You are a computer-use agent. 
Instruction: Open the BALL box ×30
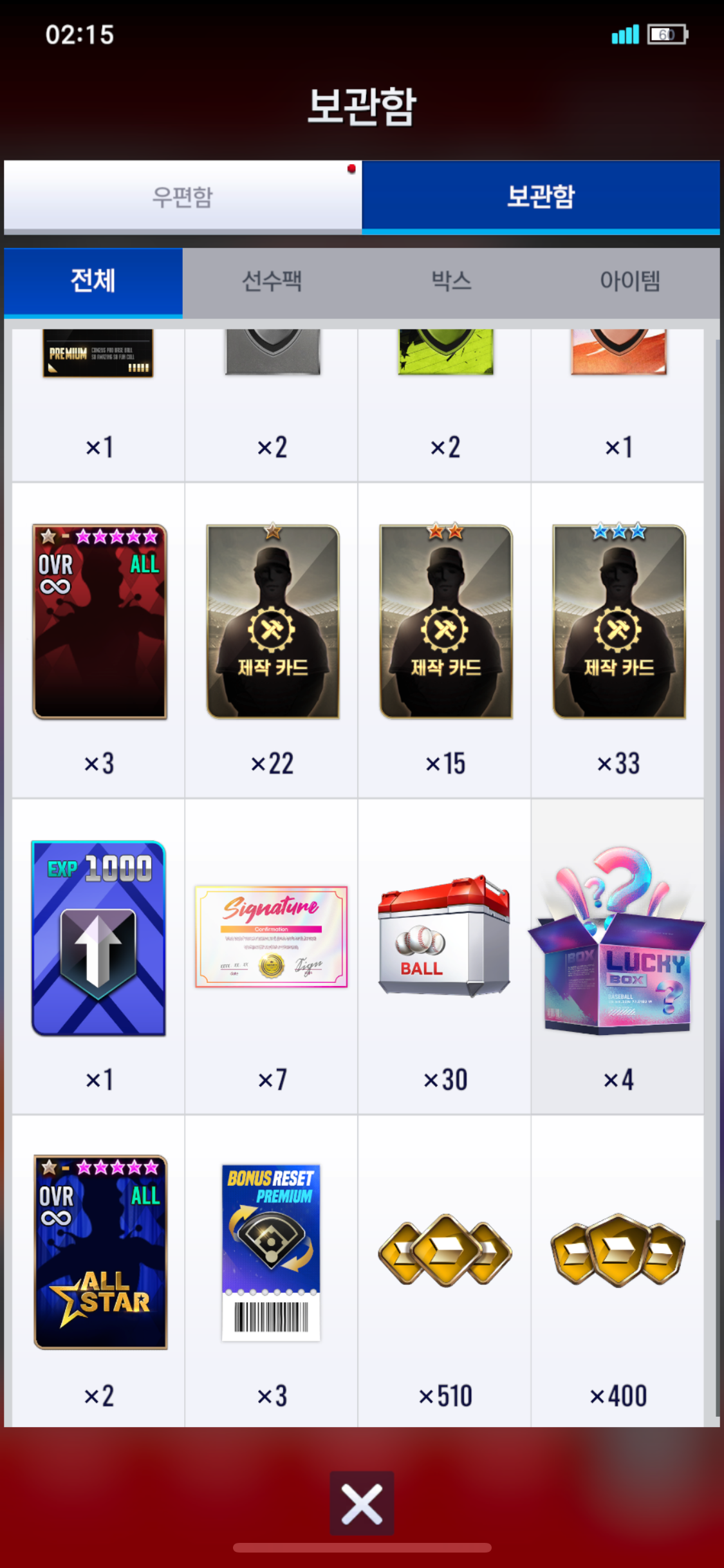445,957
